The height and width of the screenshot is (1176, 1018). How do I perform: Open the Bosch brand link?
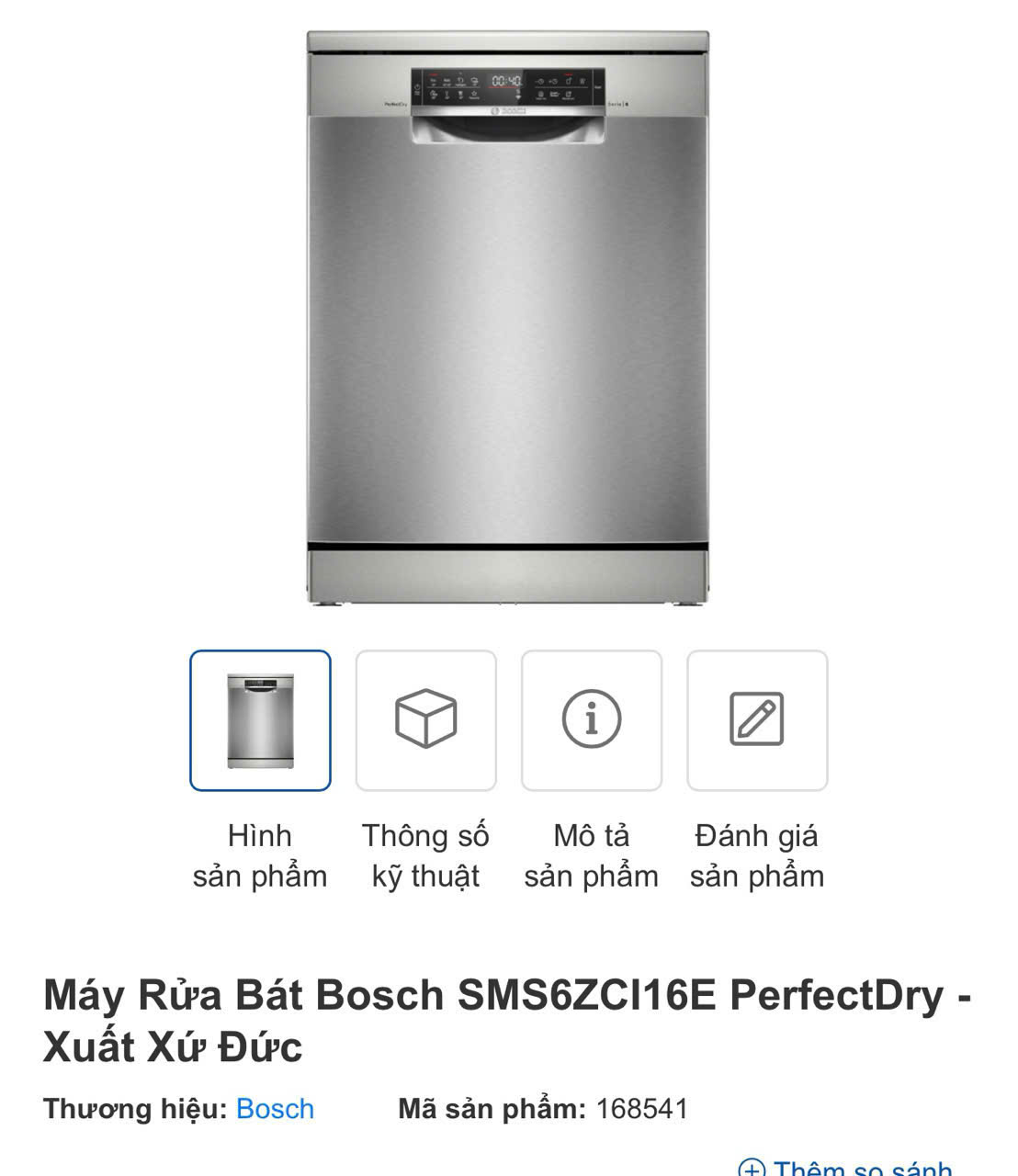pyautogui.click(x=275, y=1109)
